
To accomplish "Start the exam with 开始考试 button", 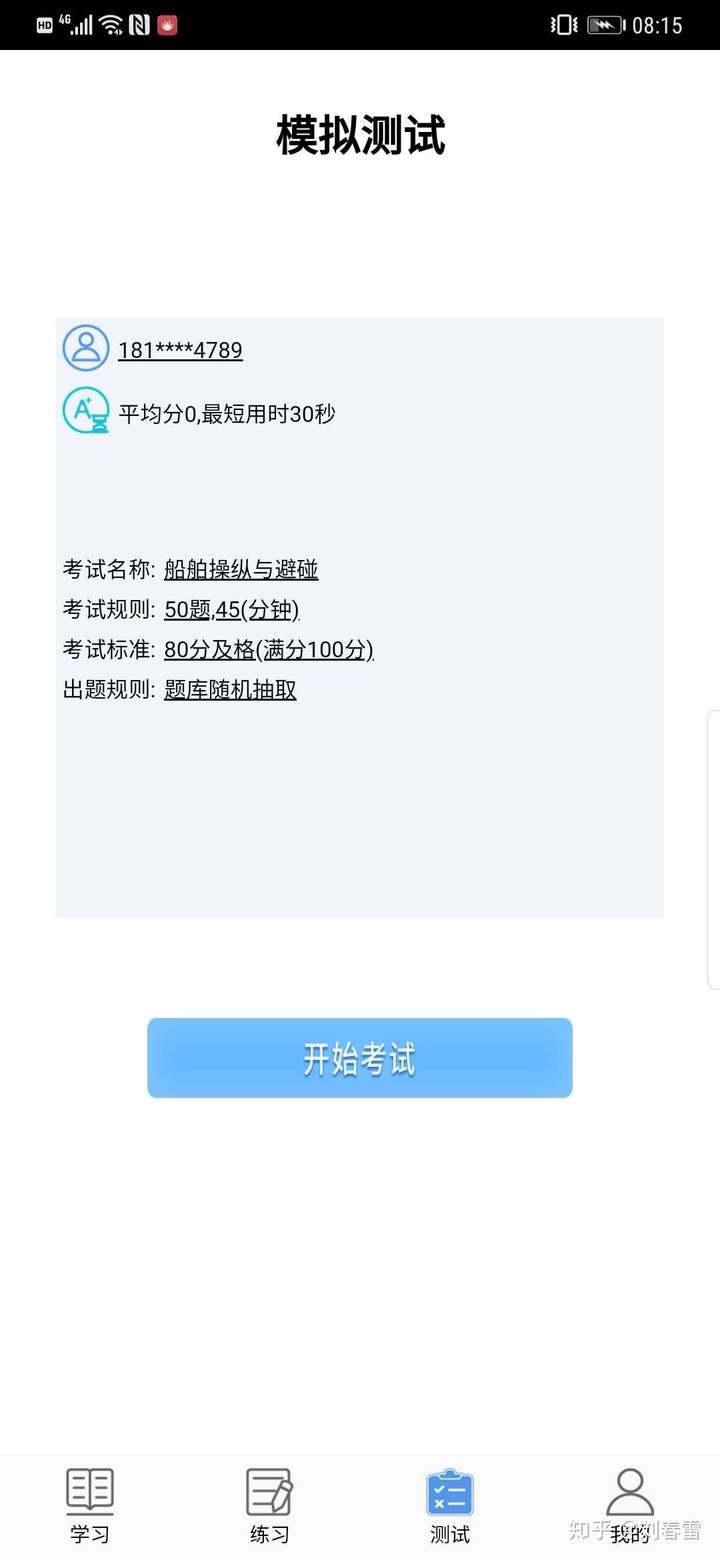I will pyautogui.click(x=359, y=1058).
